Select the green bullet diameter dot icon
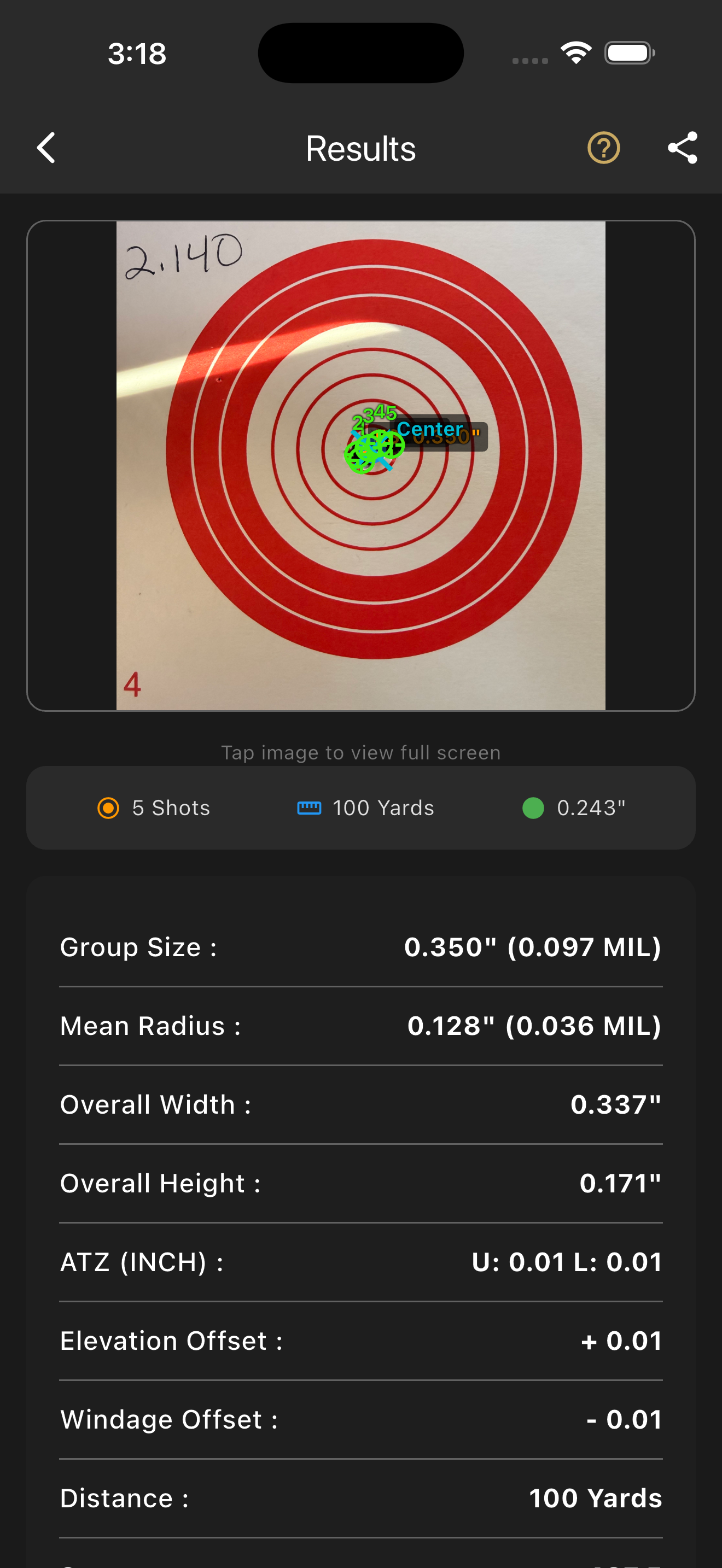Screen dimensions: 722x1568 [534, 808]
